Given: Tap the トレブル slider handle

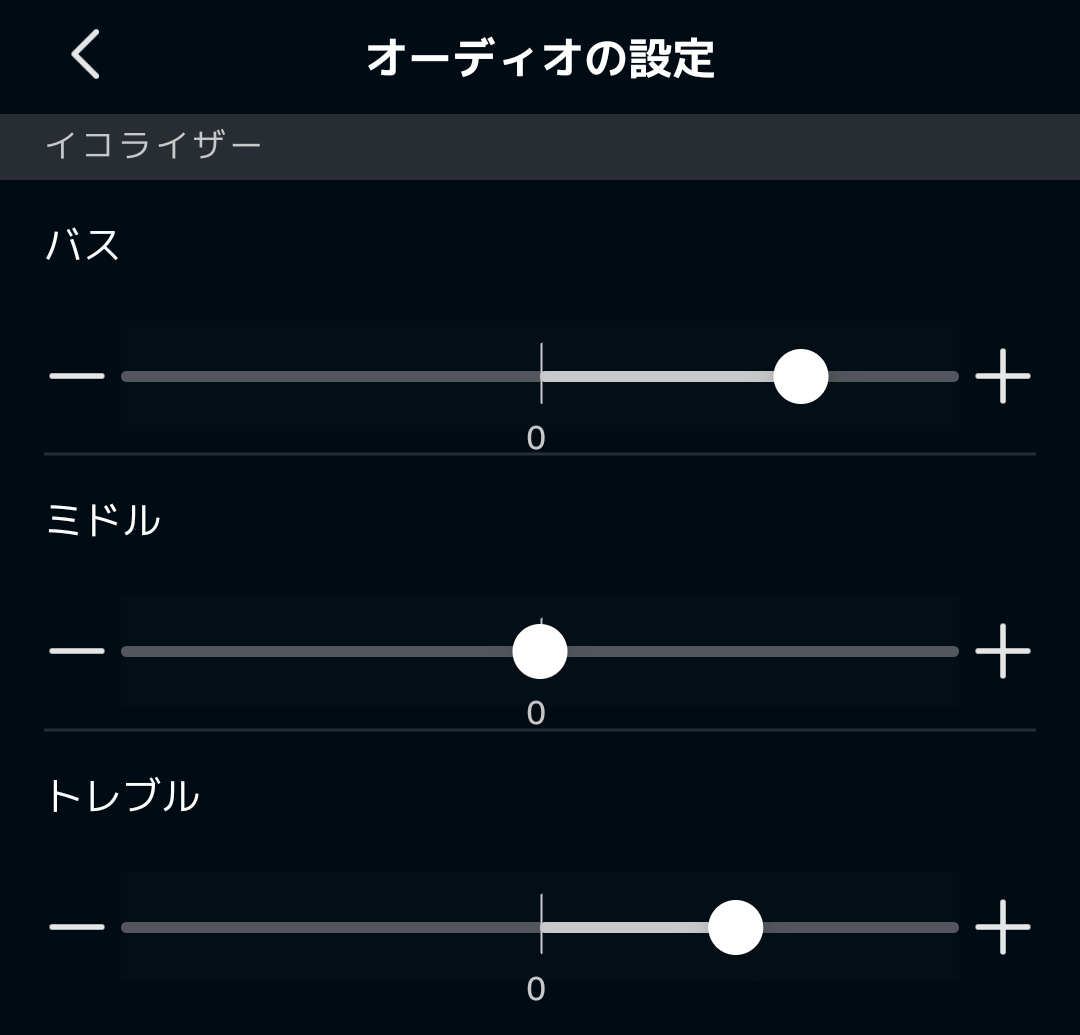Looking at the screenshot, I should pyautogui.click(x=736, y=927).
